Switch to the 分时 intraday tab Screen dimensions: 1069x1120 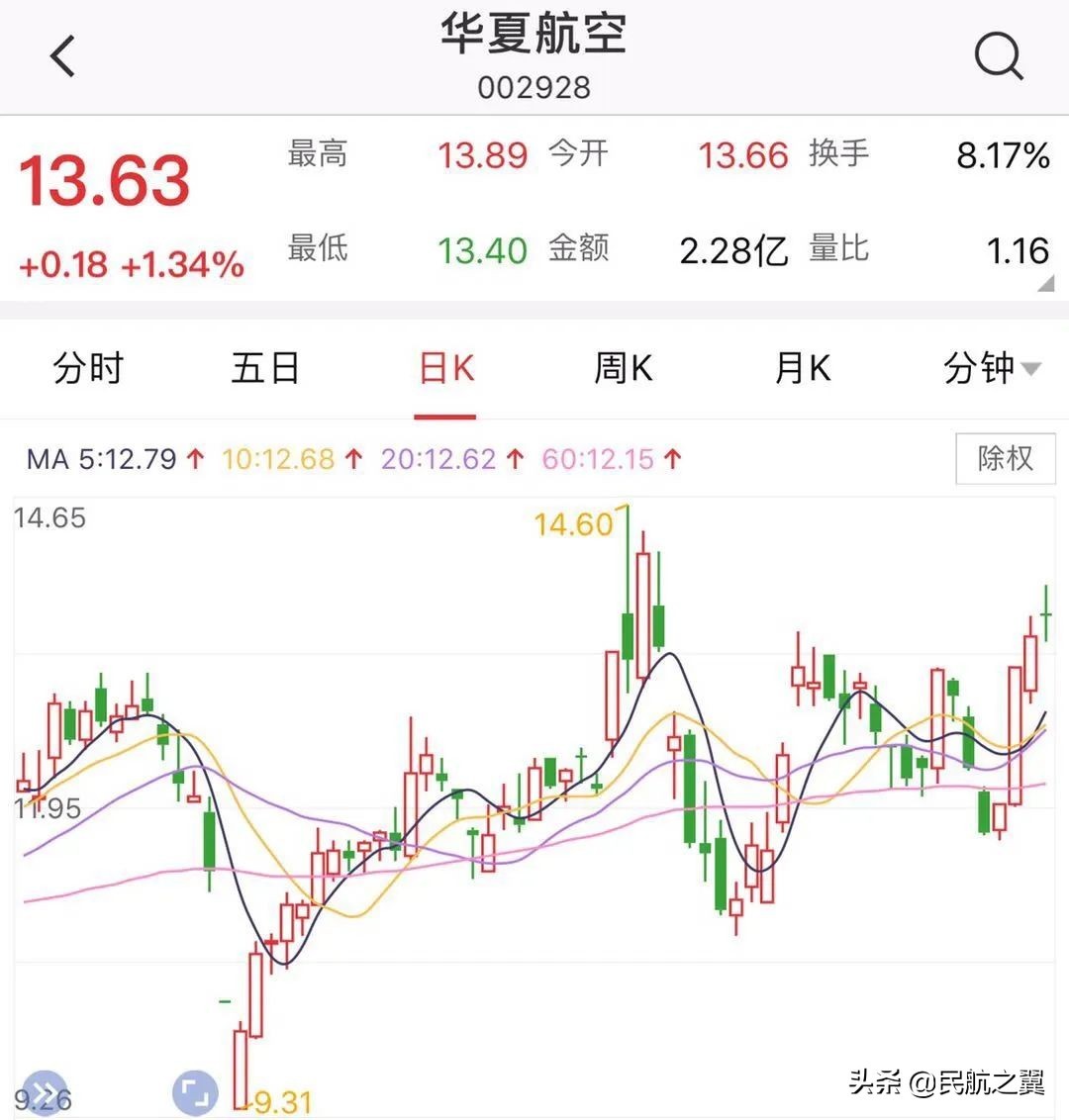click(x=88, y=368)
